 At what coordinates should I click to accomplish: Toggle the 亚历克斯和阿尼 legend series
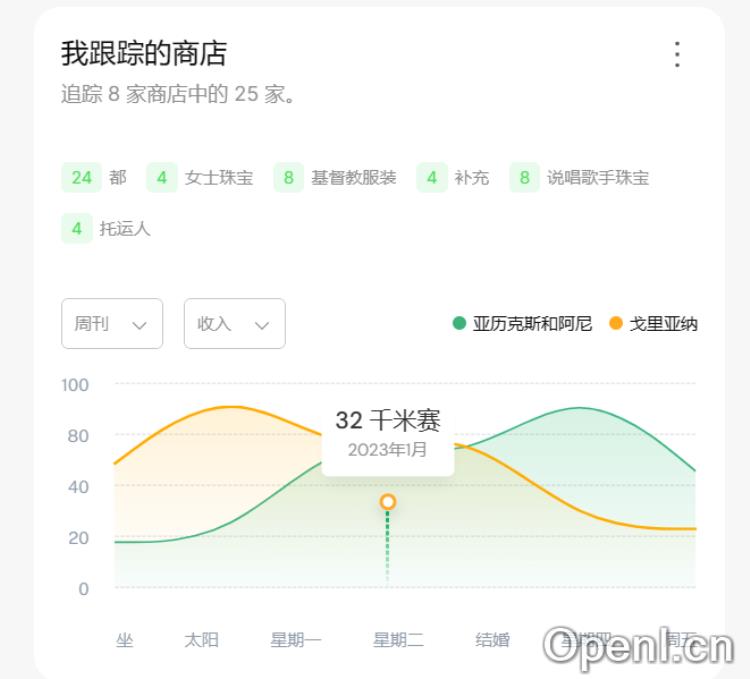coord(522,324)
